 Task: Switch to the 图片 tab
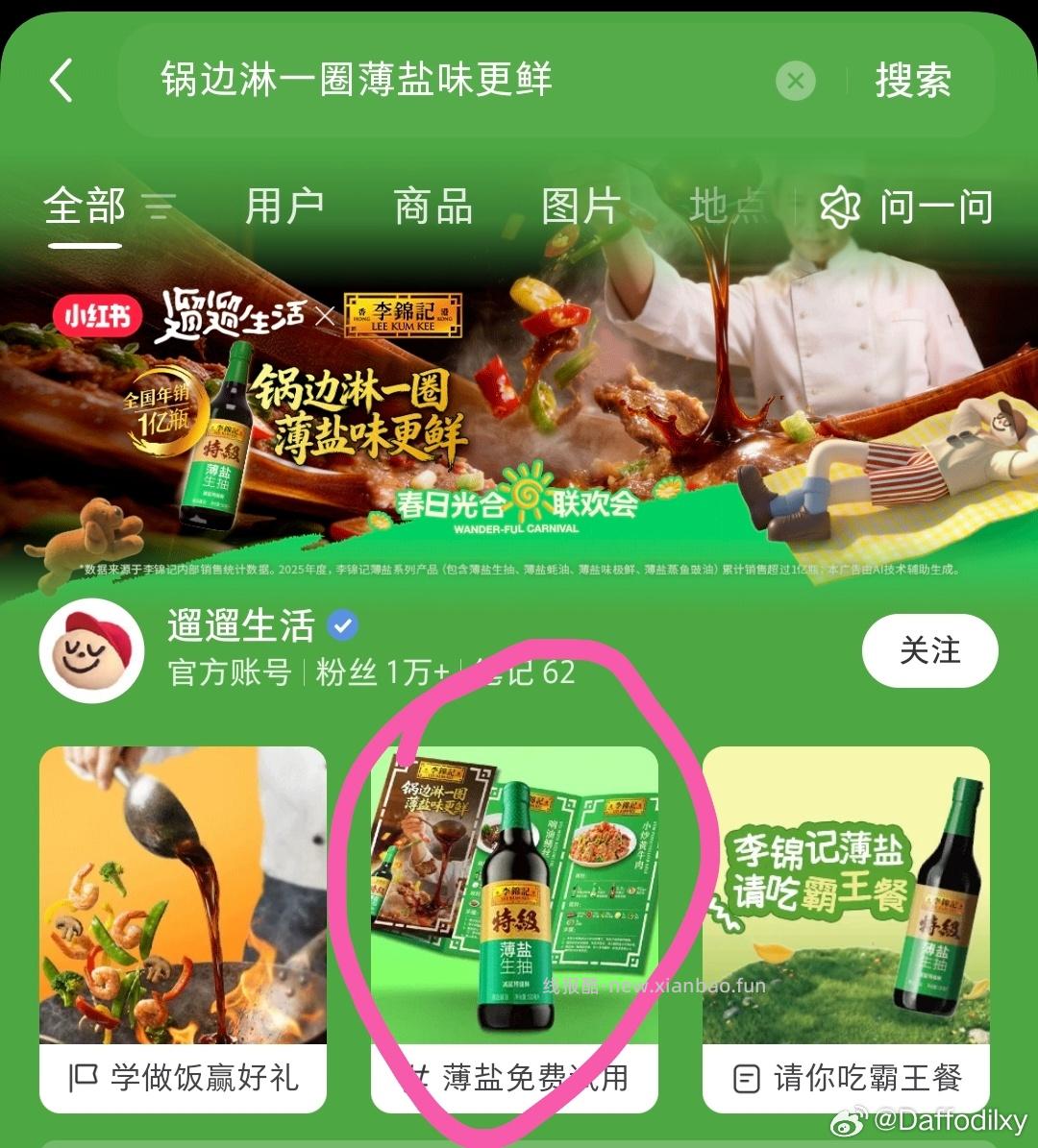580,207
